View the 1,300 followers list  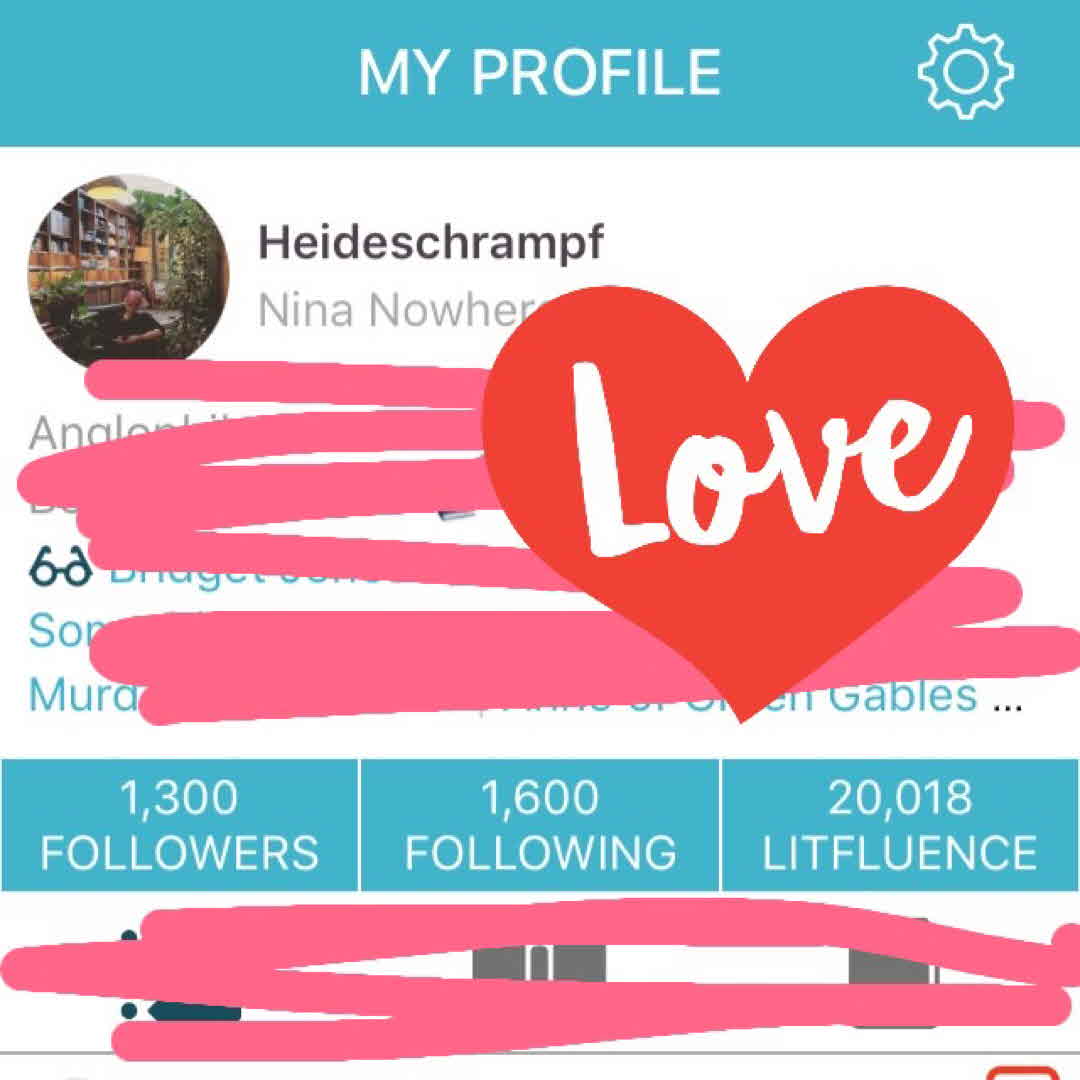[180, 825]
